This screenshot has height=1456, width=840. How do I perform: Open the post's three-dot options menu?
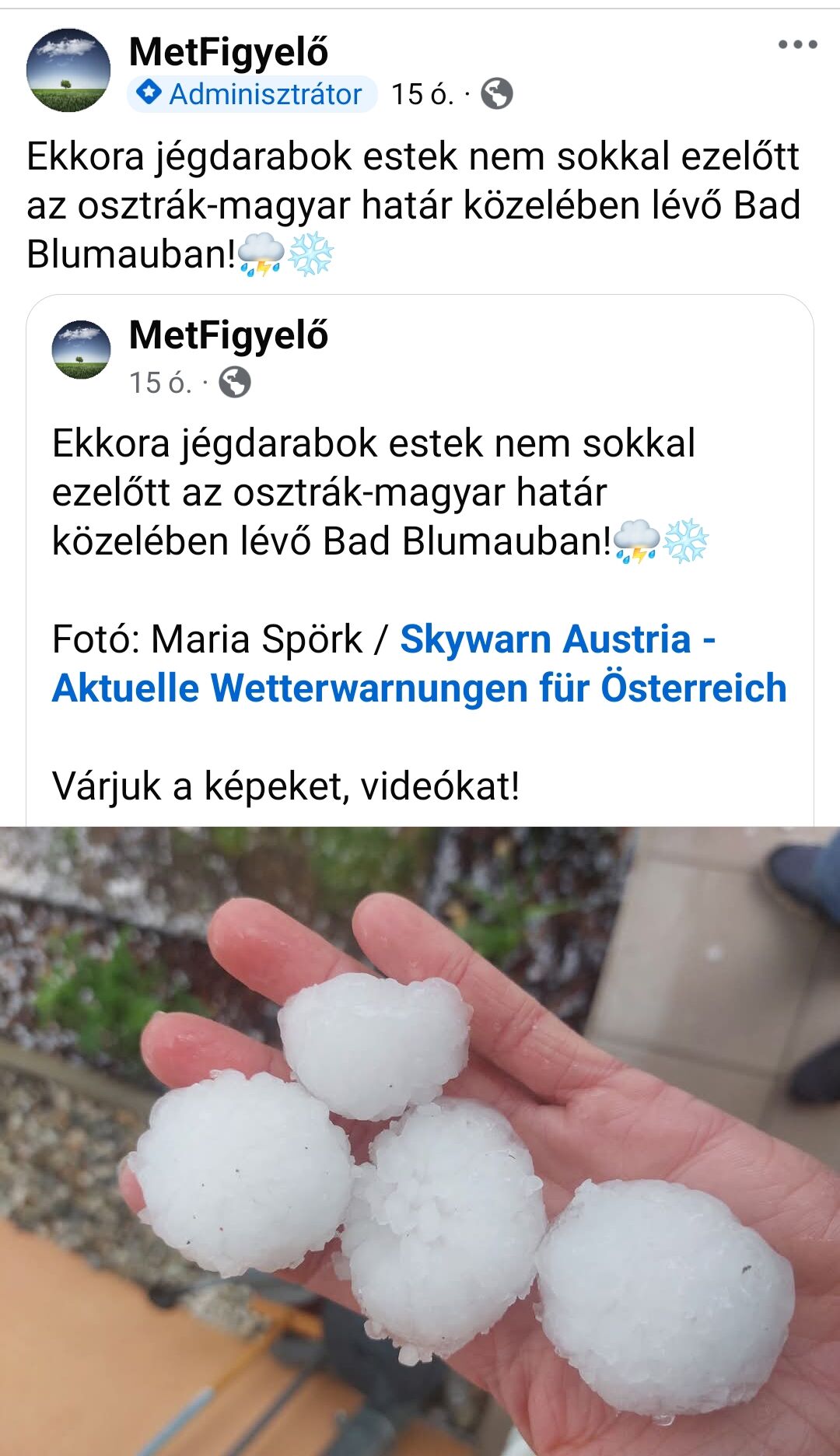tap(797, 44)
